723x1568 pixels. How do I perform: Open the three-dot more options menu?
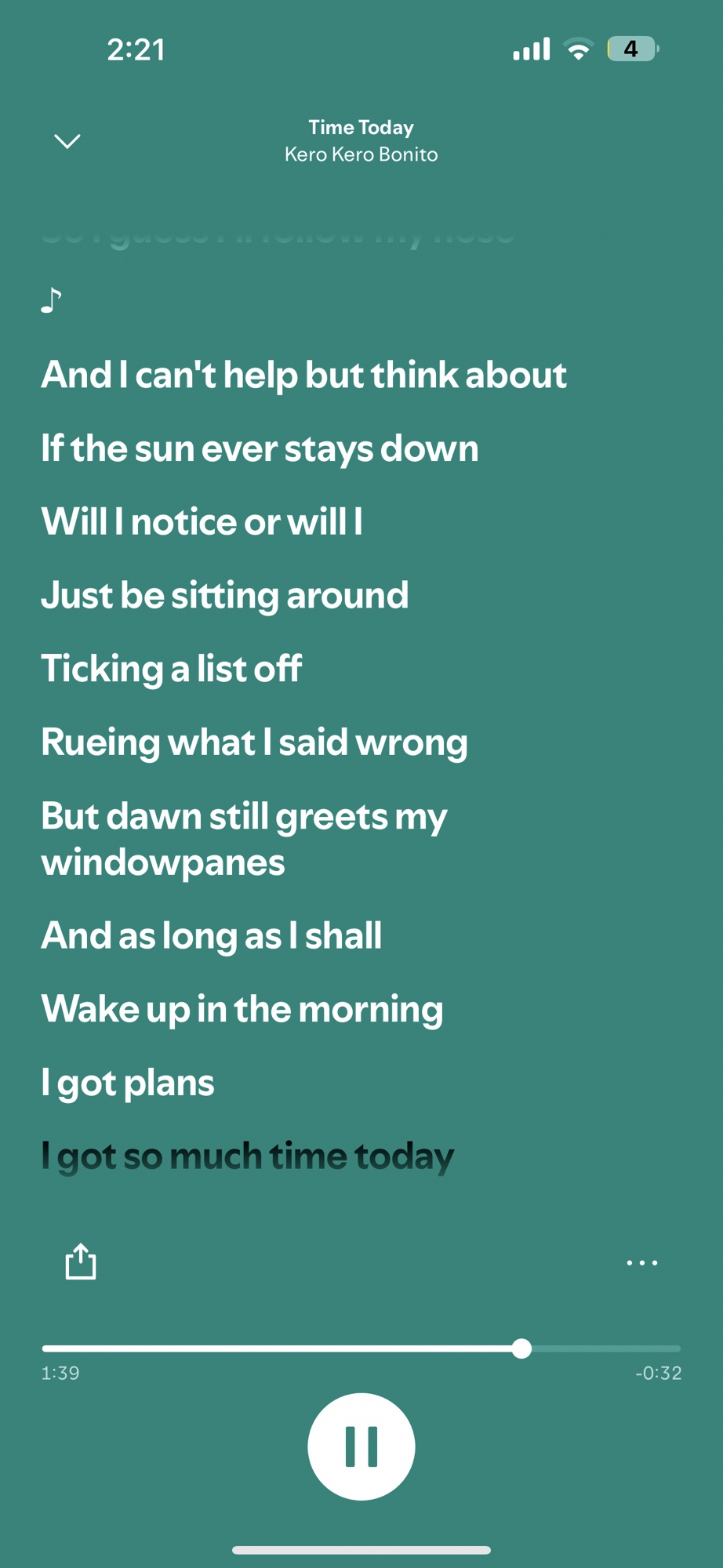[x=641, y=1262]
